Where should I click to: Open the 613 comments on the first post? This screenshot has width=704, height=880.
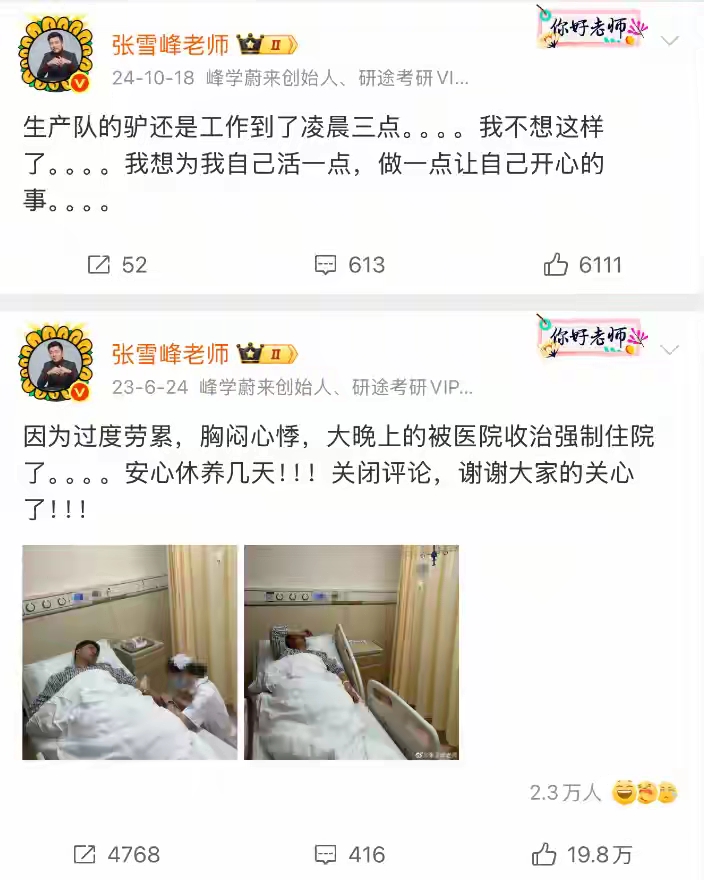click(350, 265)
